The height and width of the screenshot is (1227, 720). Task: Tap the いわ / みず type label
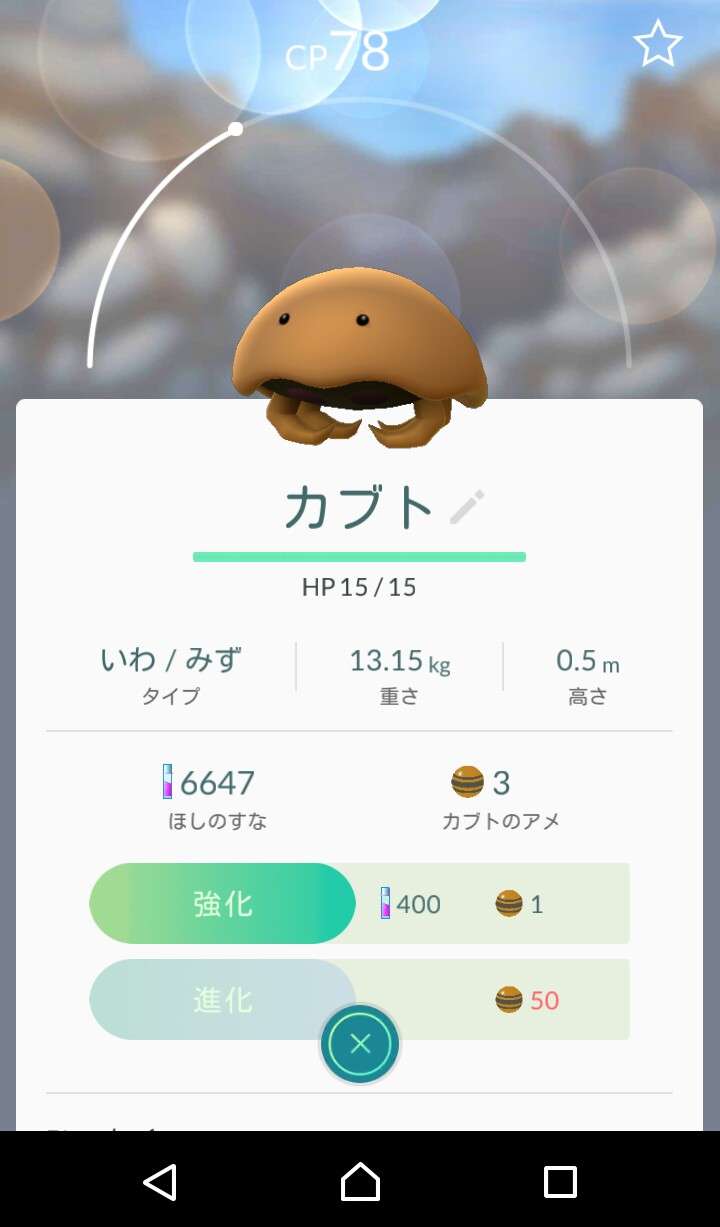(x=170, y=660)
